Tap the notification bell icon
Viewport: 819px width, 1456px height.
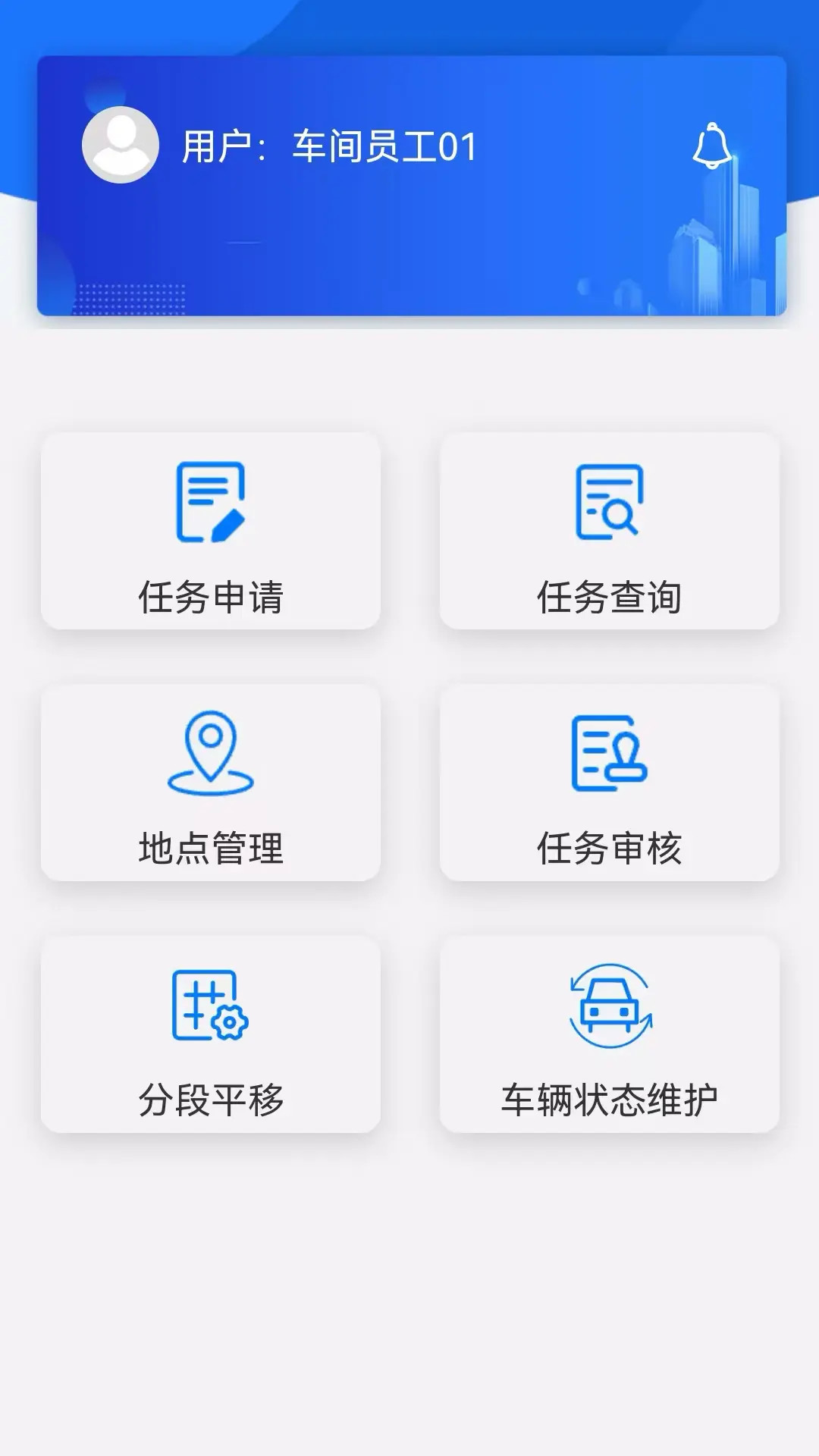click(711, 146)
